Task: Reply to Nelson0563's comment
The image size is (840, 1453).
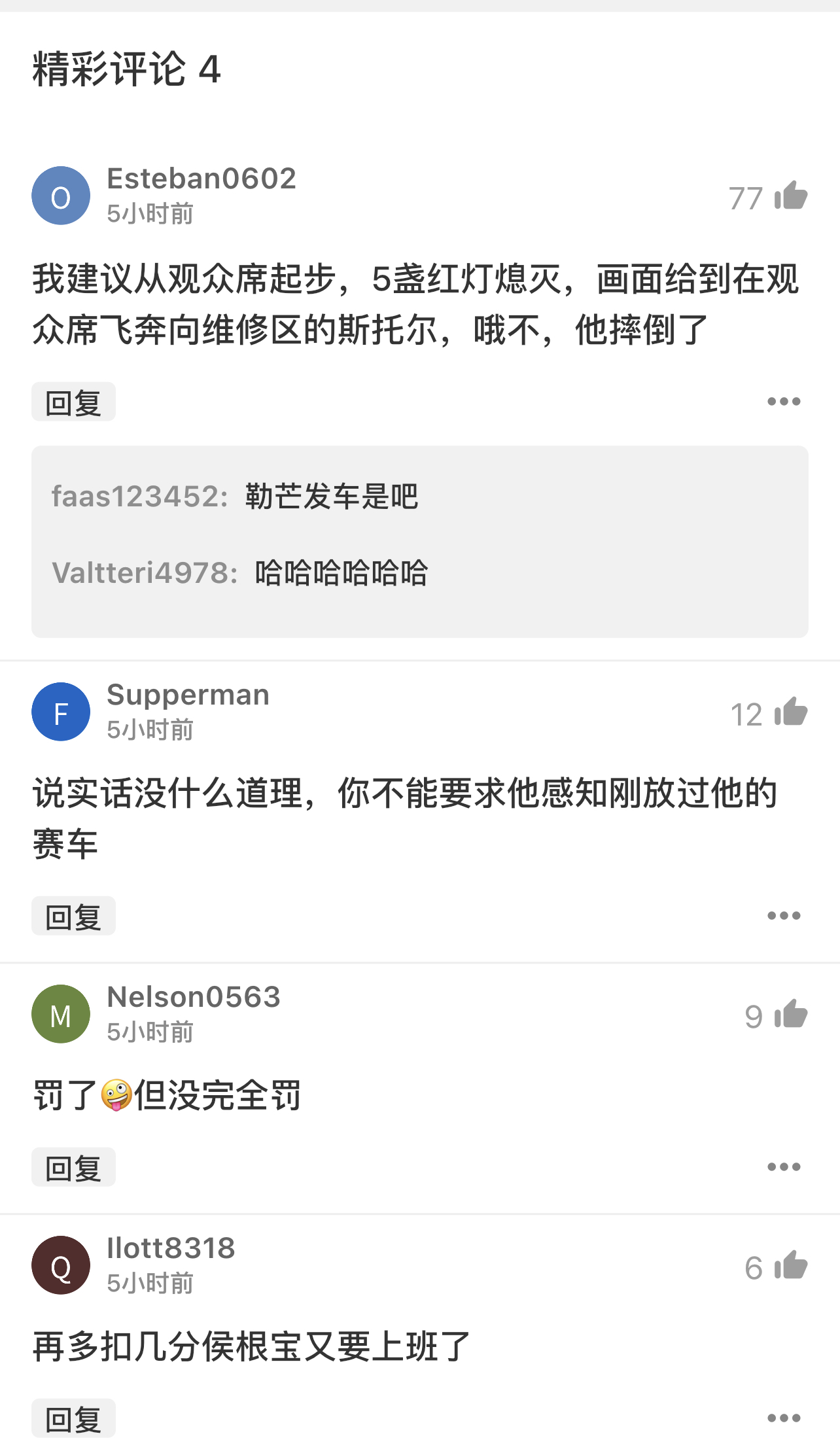Action: tap(73, 1167)
